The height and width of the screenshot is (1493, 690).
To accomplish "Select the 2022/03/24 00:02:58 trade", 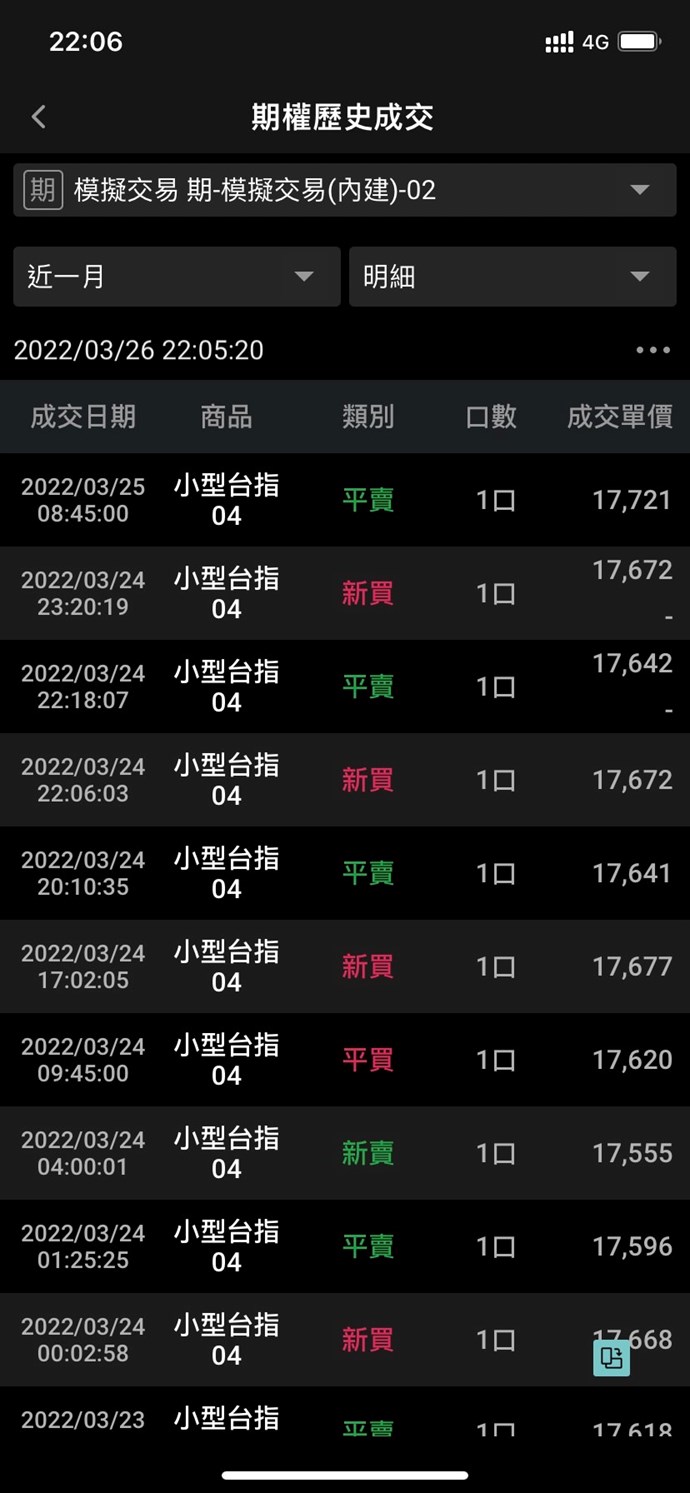I will (345, 1340).
